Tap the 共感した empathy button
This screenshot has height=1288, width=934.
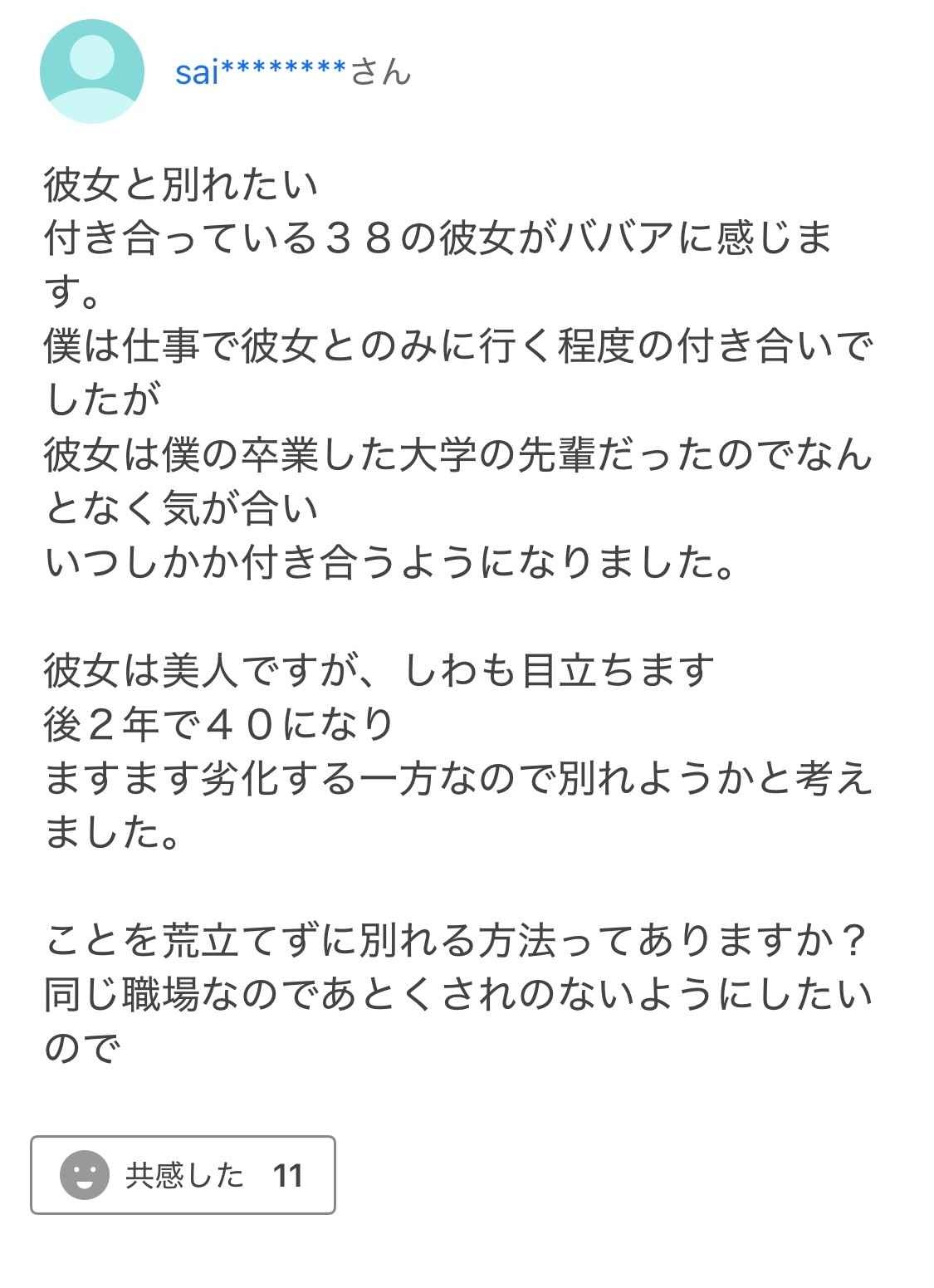point(183,1175)
